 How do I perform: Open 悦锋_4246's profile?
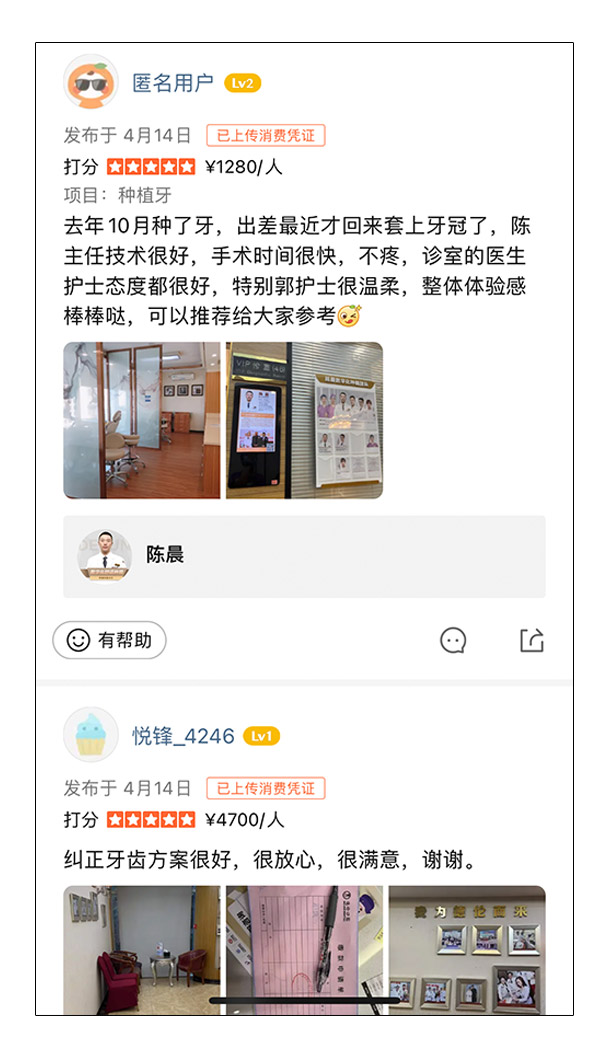184,736
